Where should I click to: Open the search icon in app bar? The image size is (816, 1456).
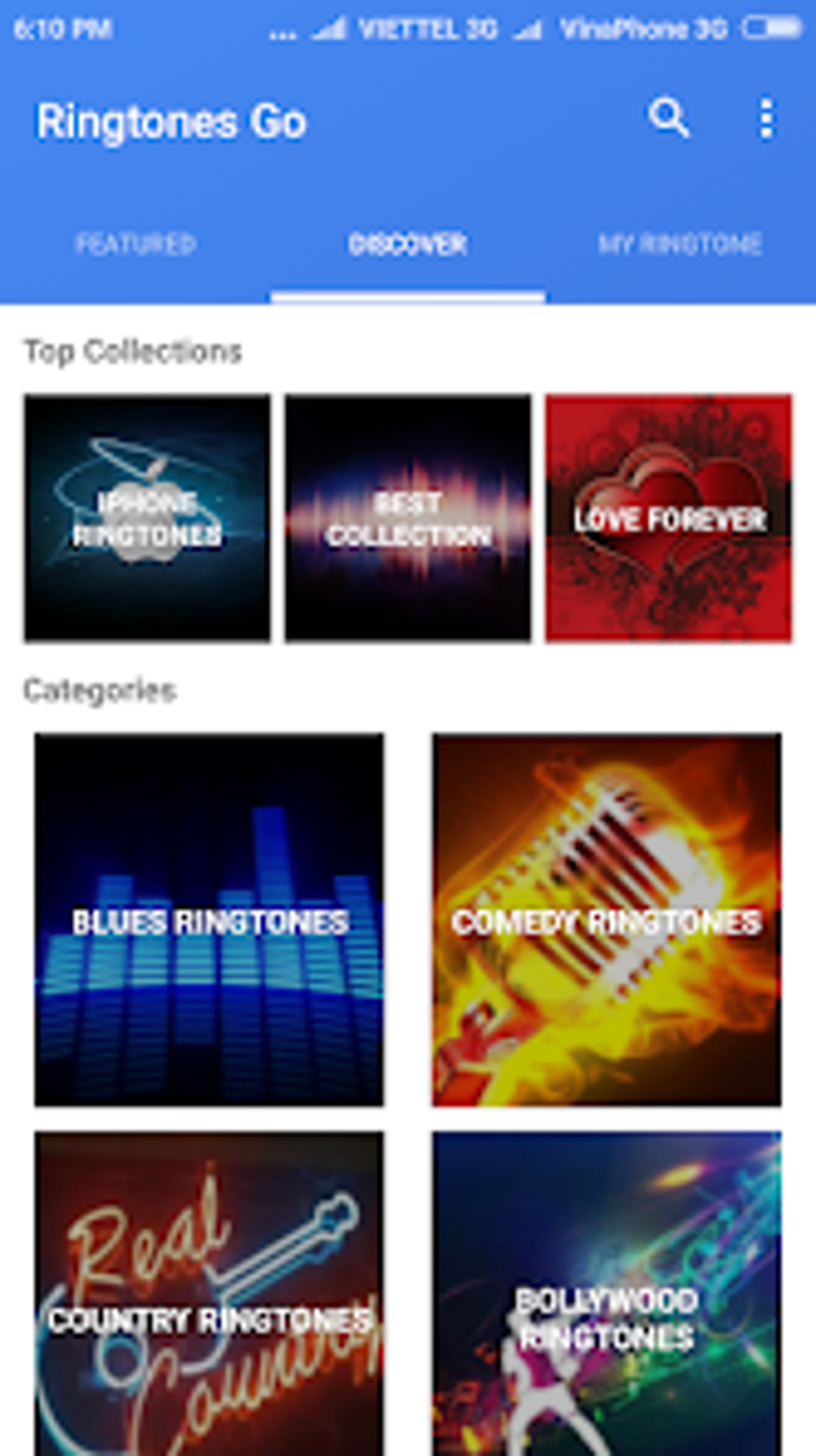tap(669, 118)
